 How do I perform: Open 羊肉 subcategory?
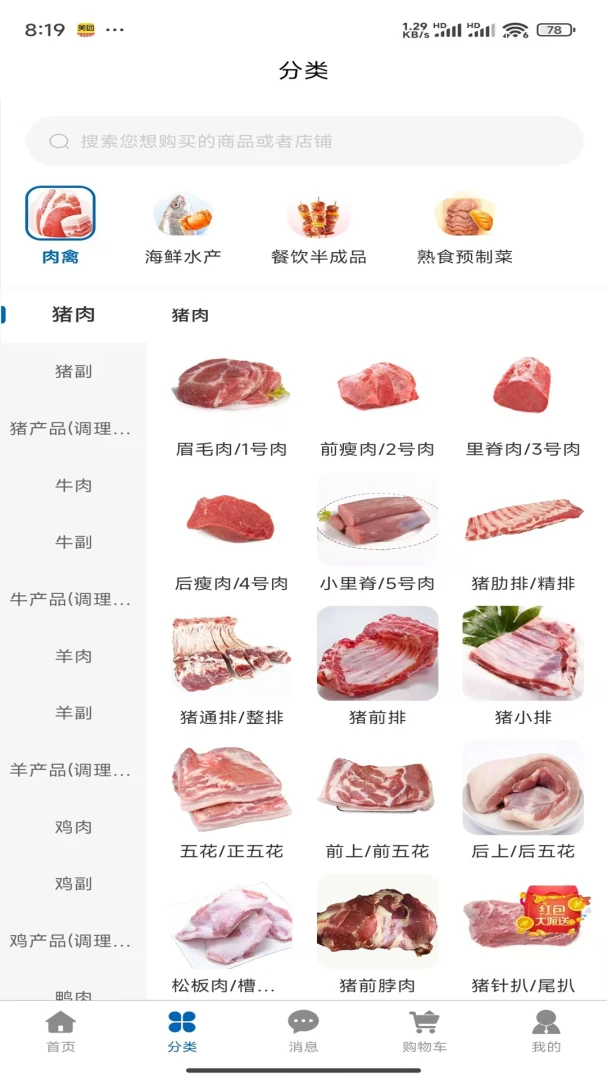(73, 656)
